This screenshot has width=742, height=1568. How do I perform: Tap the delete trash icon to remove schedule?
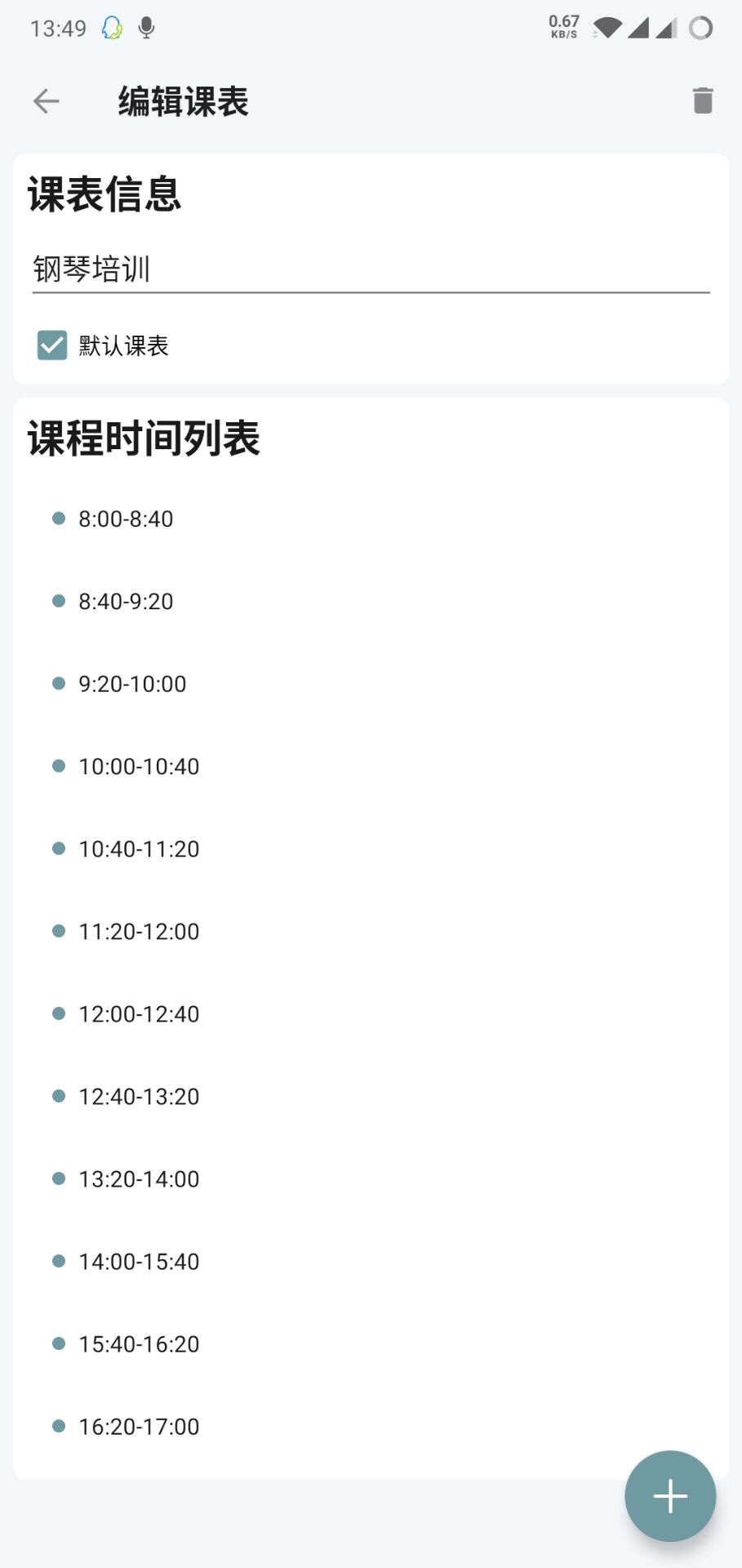(703, 100)
